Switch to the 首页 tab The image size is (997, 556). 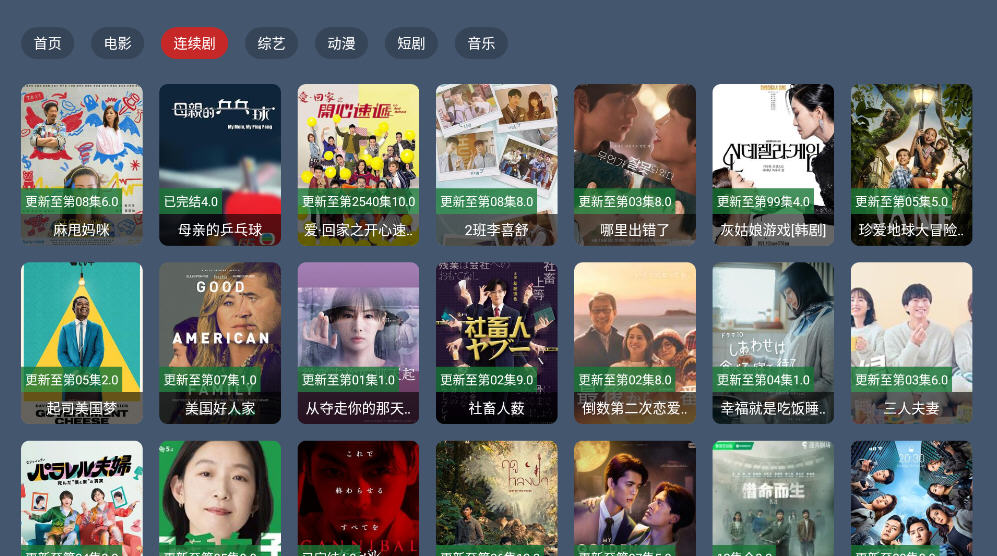click(48, 44)
